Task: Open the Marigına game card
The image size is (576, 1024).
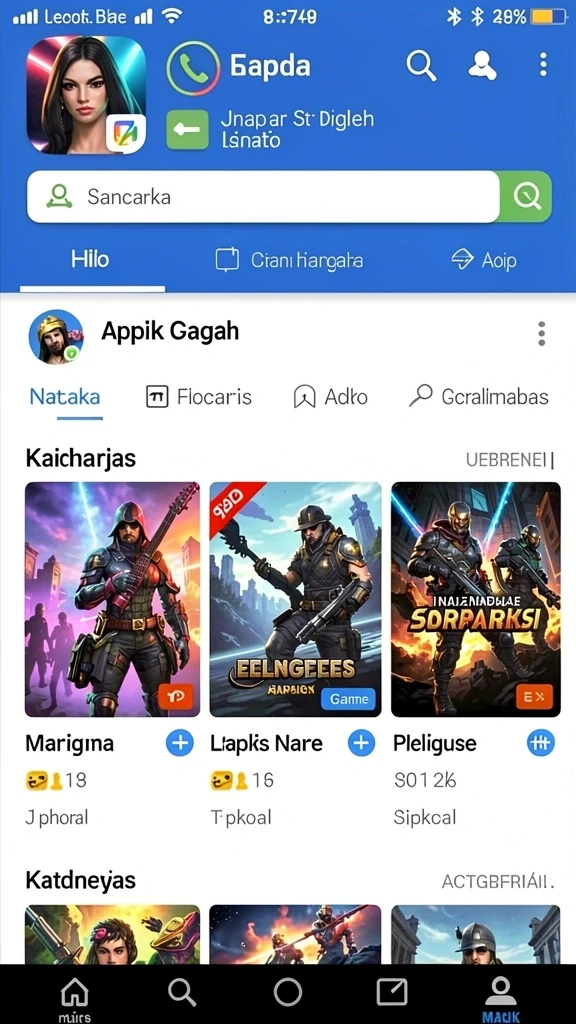Action: tap(112, 600)
